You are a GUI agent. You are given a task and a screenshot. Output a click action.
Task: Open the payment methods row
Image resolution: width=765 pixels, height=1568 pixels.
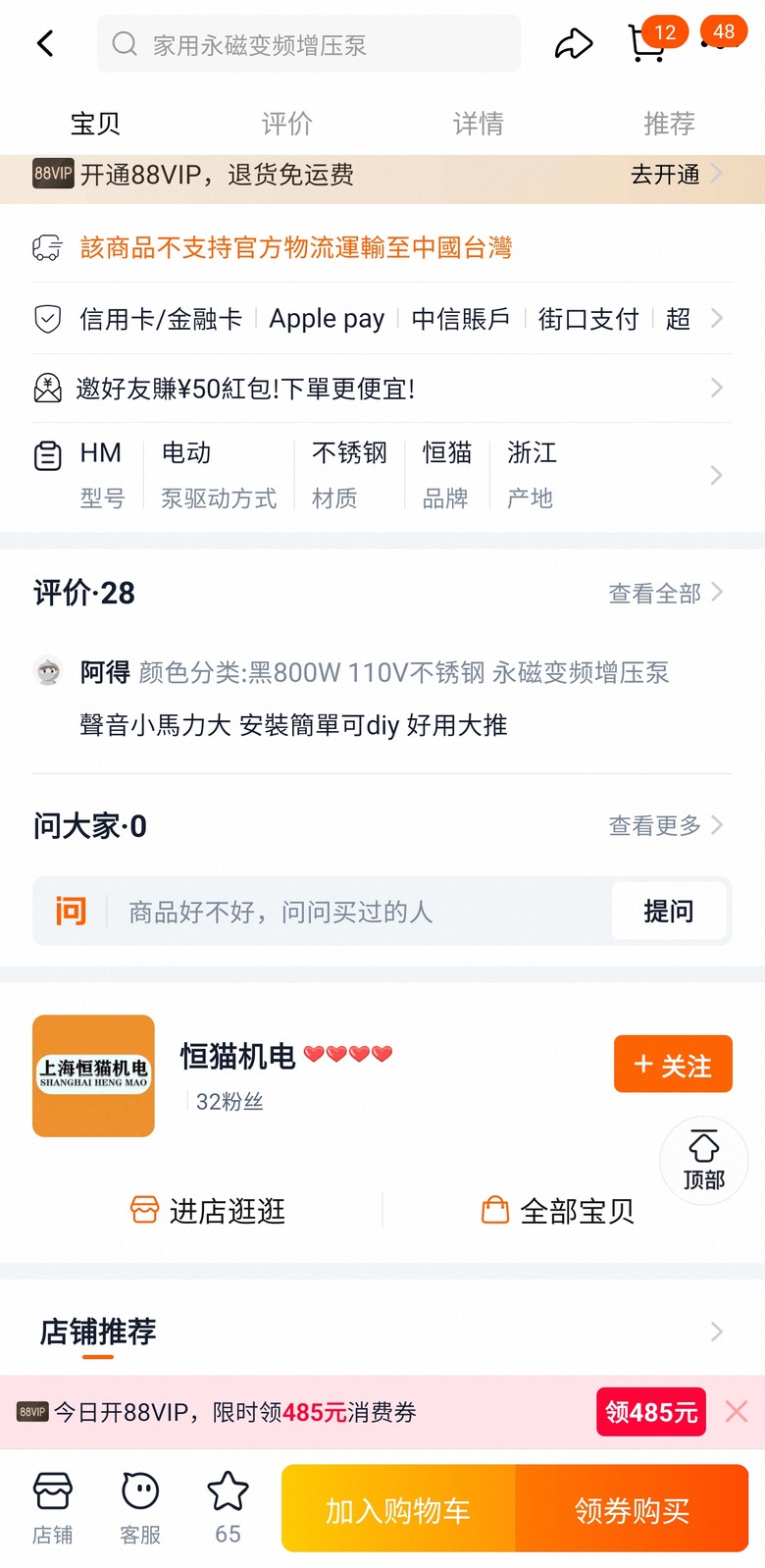[382, 319]
